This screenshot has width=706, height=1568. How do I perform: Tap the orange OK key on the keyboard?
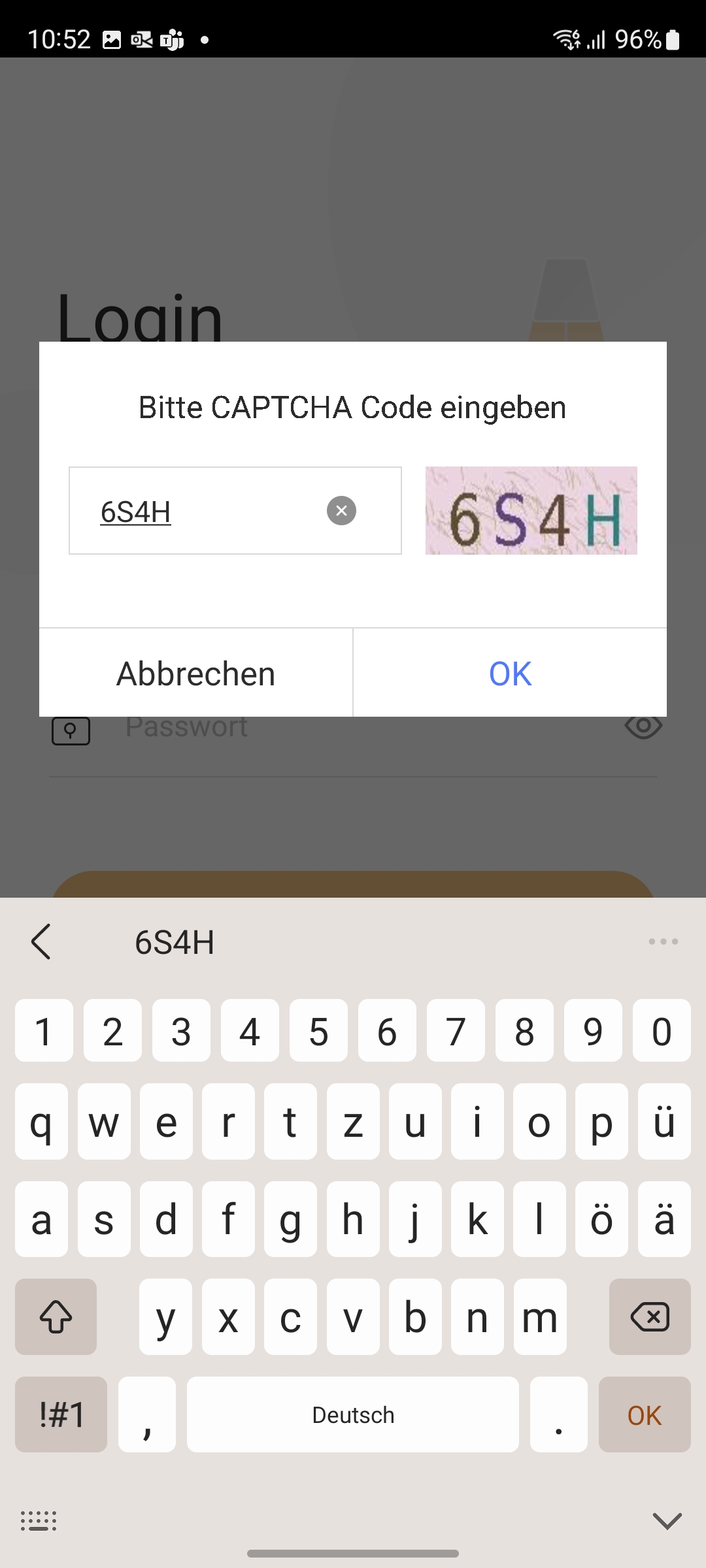(x=644, y=1414)
